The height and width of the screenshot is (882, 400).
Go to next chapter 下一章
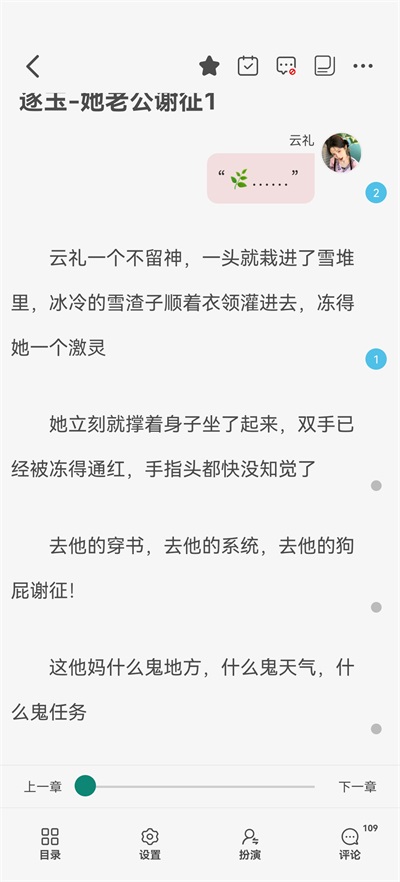(x=357, y=786)
